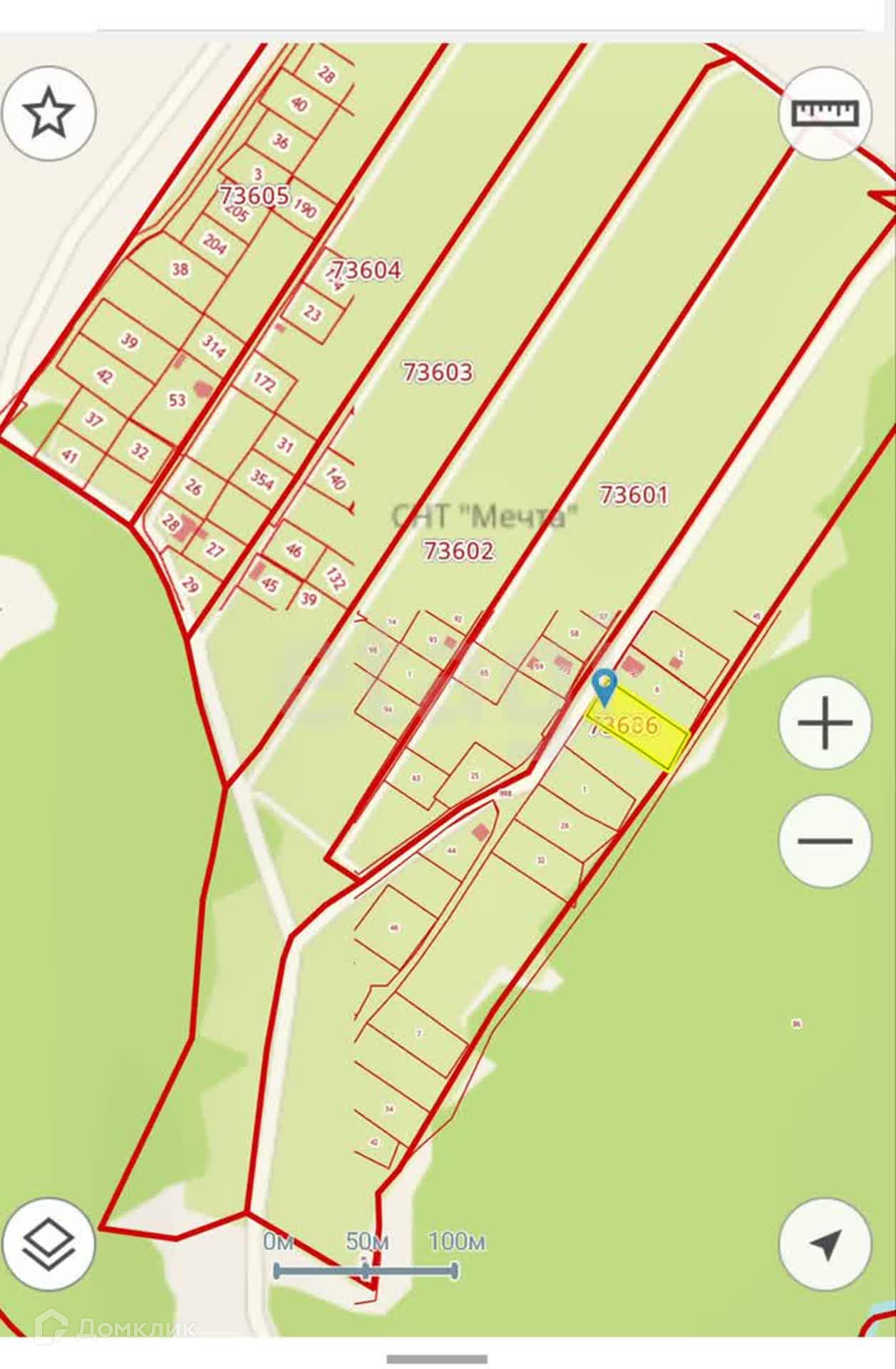Open the map layers selector
Viewport: 896px width, 1369px height.
[48, 1244]
